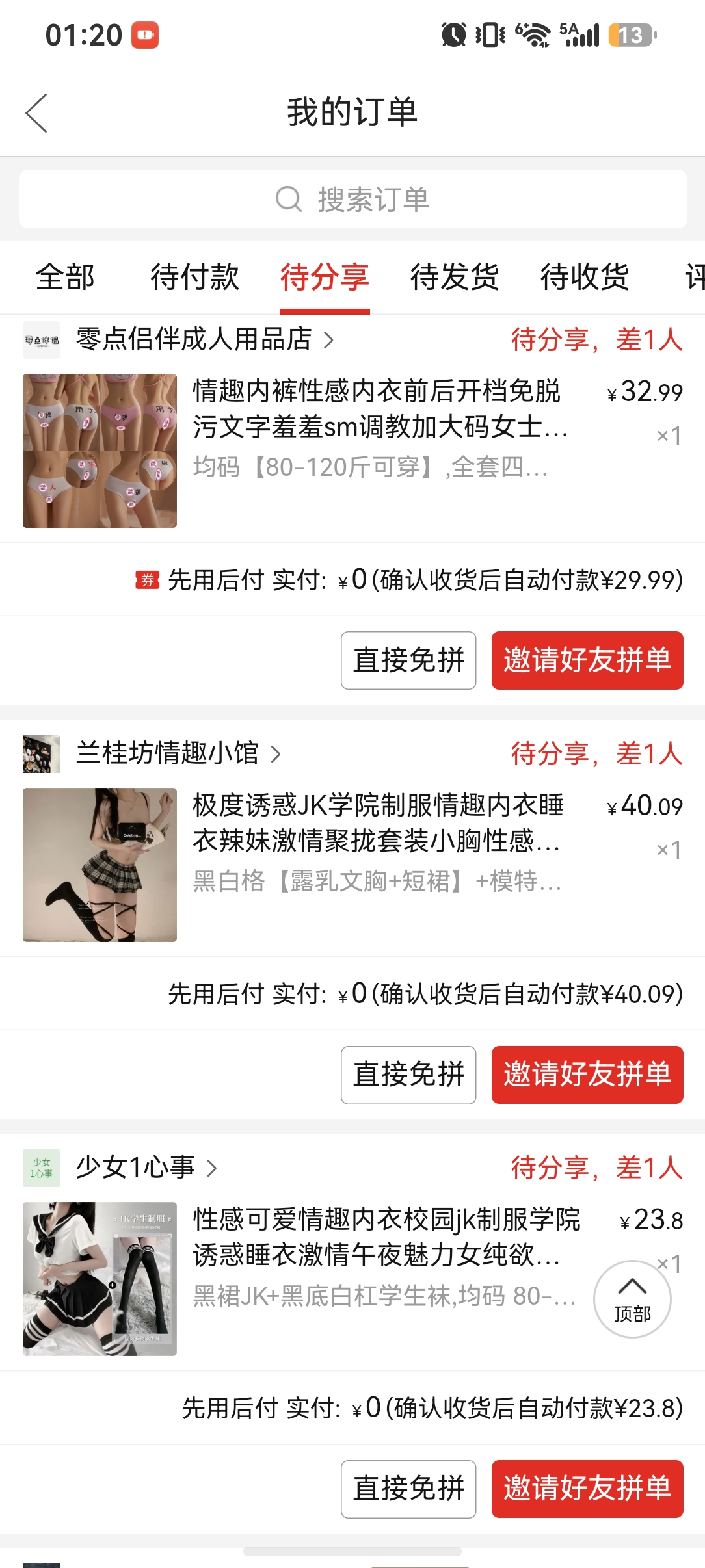Image resolution: width=705 pixels, height=1568 pixels.
Task: Invite friends via 邀请好友拼单 on the 兰桂坊情趣小馆 order
Action: tap(587, 1075)
